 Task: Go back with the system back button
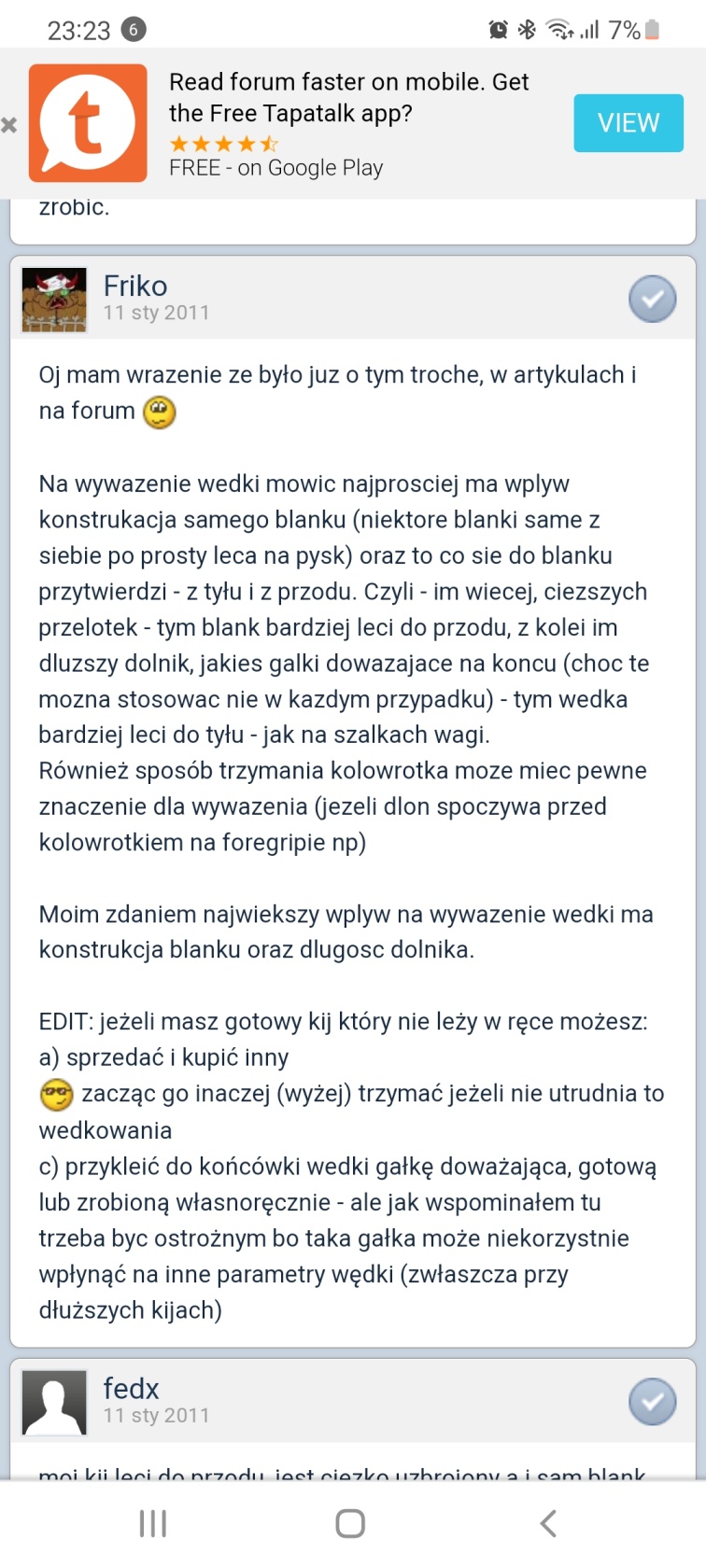click(548, 1523)
